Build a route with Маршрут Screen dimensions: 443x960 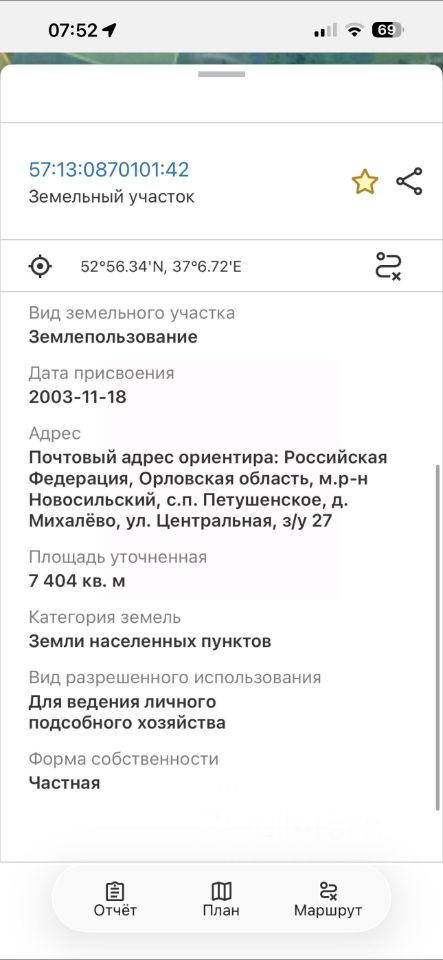click(328, 899)
